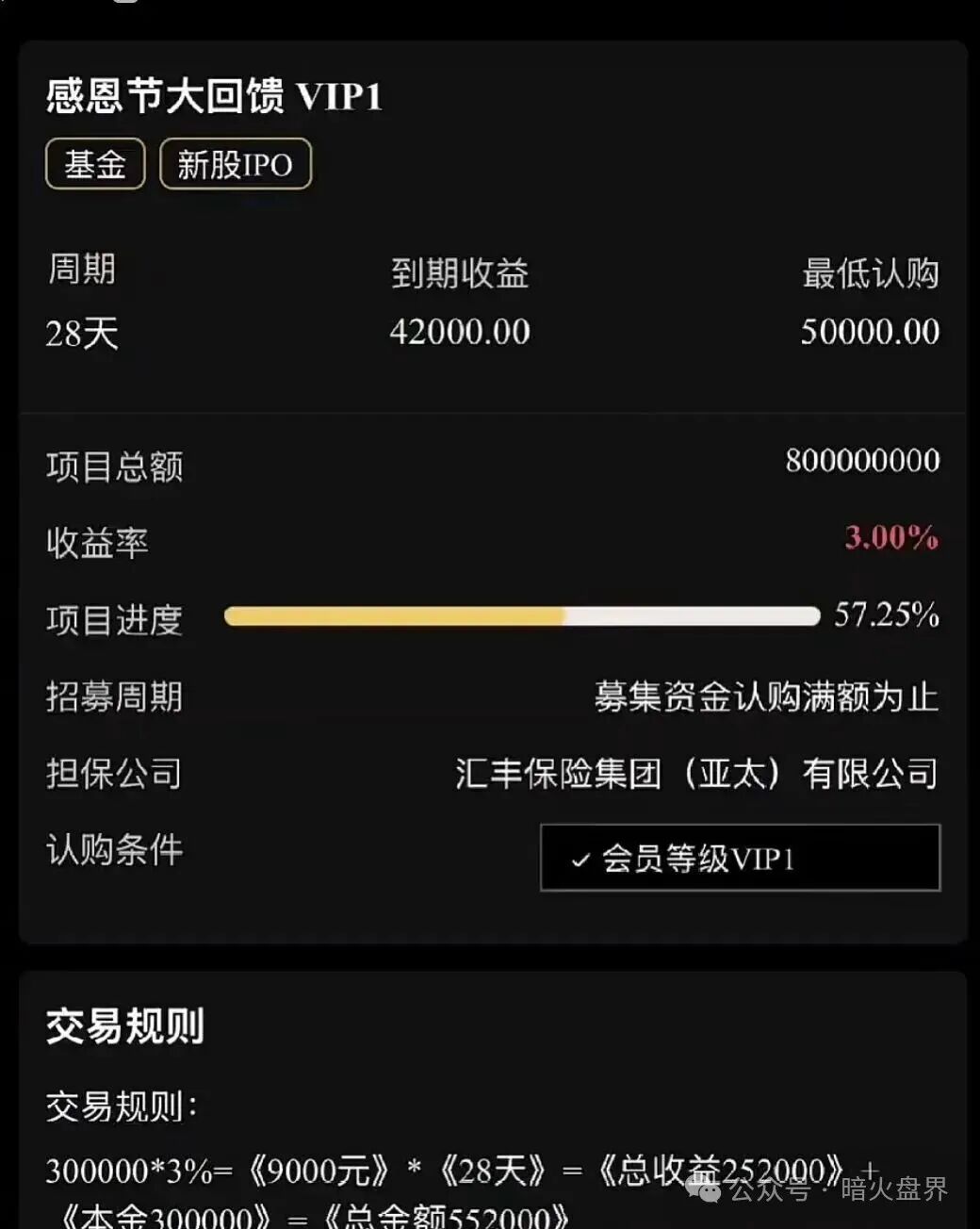Click the 到期收益 amount 42000.00
Image resolution: width=980 pixels, height=1229 pixels.
tap(461, 331)
